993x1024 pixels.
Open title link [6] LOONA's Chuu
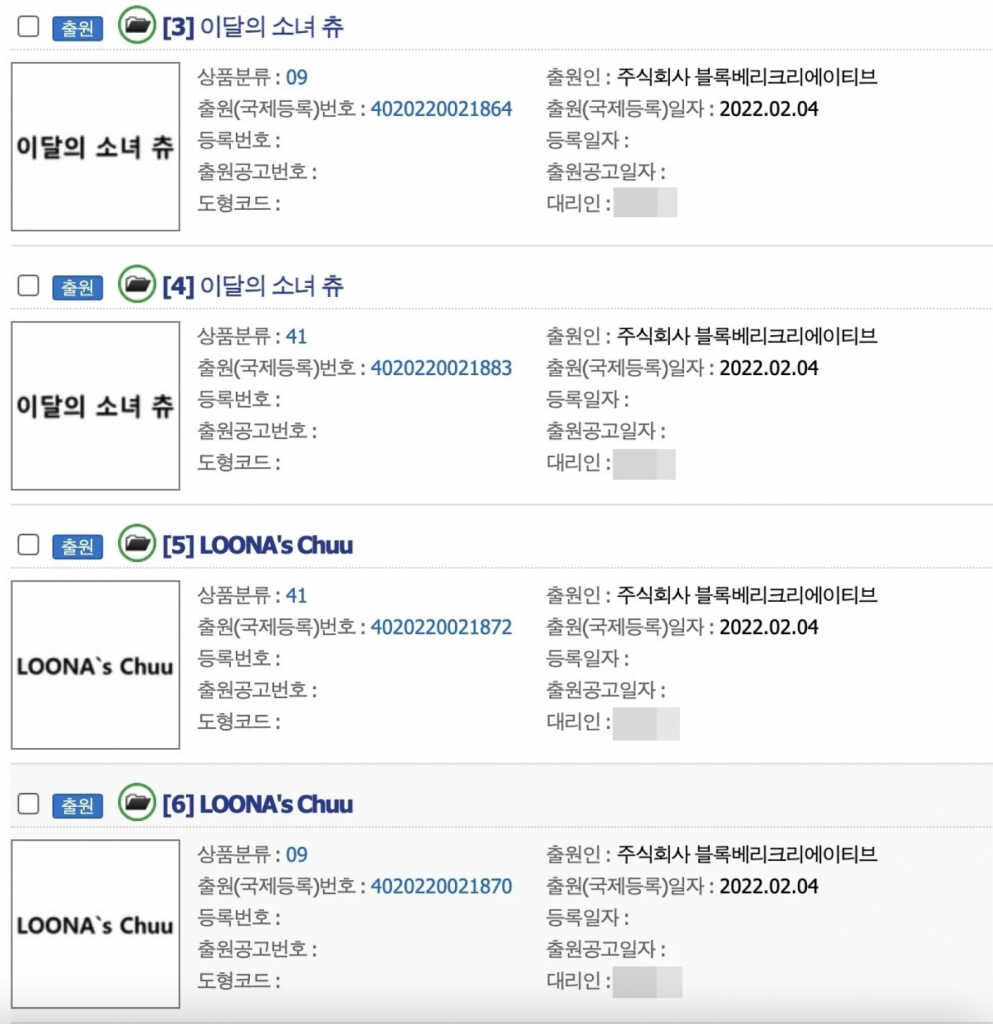[x=257, y=804]
